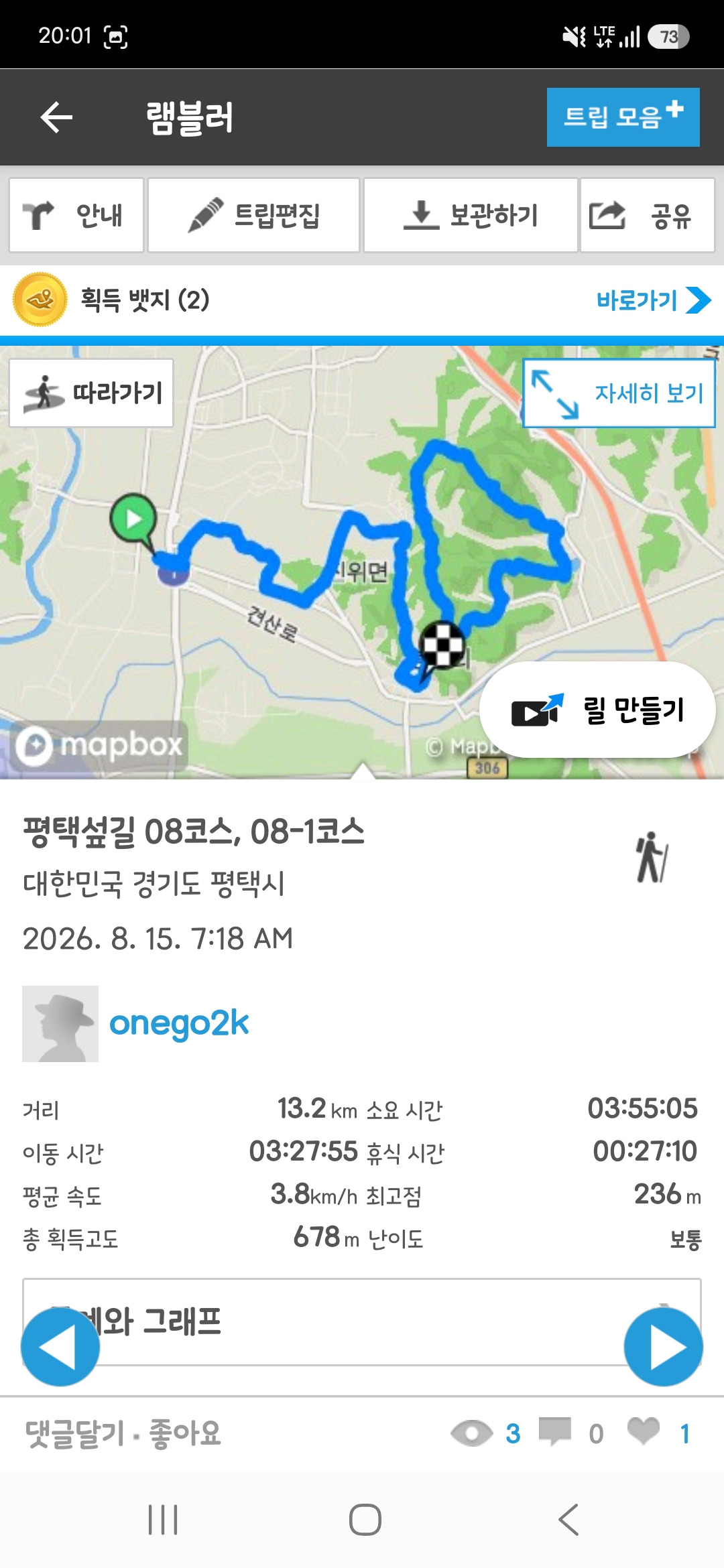Viewport: 724px width, 1568px height.
Task: Open 안내 directions
Action: tap(76, 215)
